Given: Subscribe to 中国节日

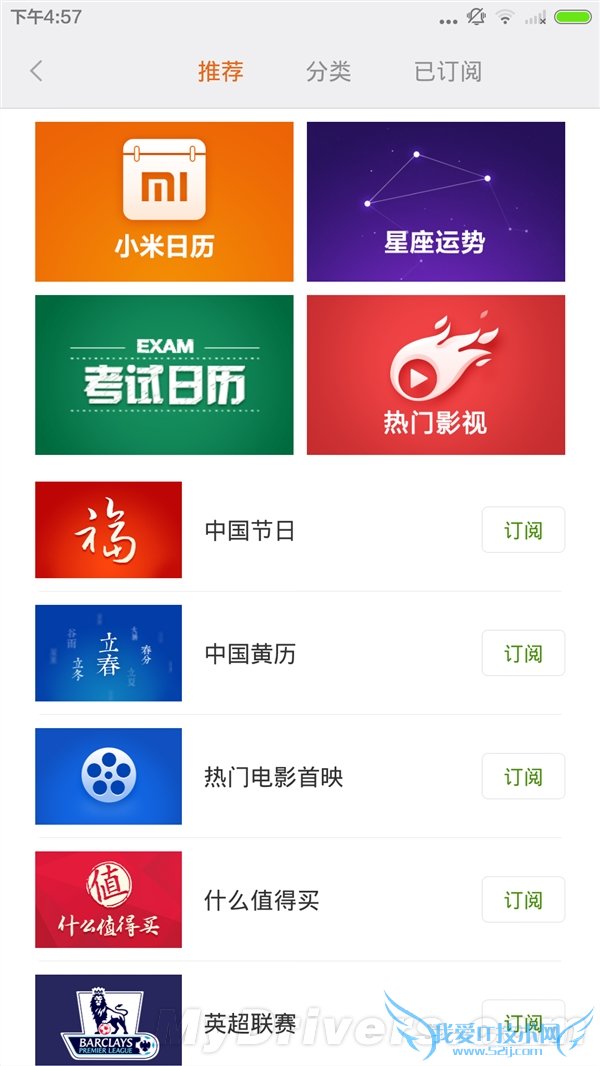Looking at the screenshot, I should point(523,530).
